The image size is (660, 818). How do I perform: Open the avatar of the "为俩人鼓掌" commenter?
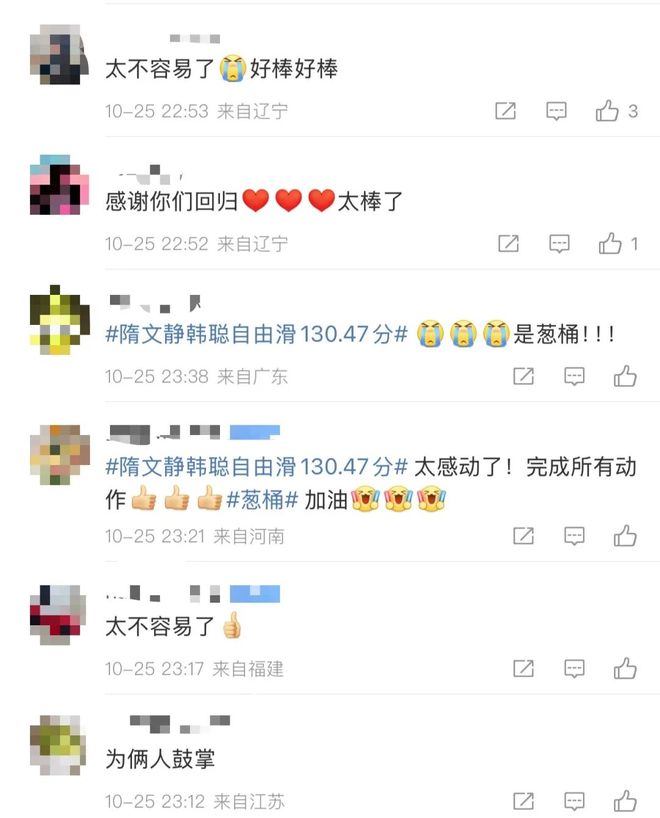56,746
